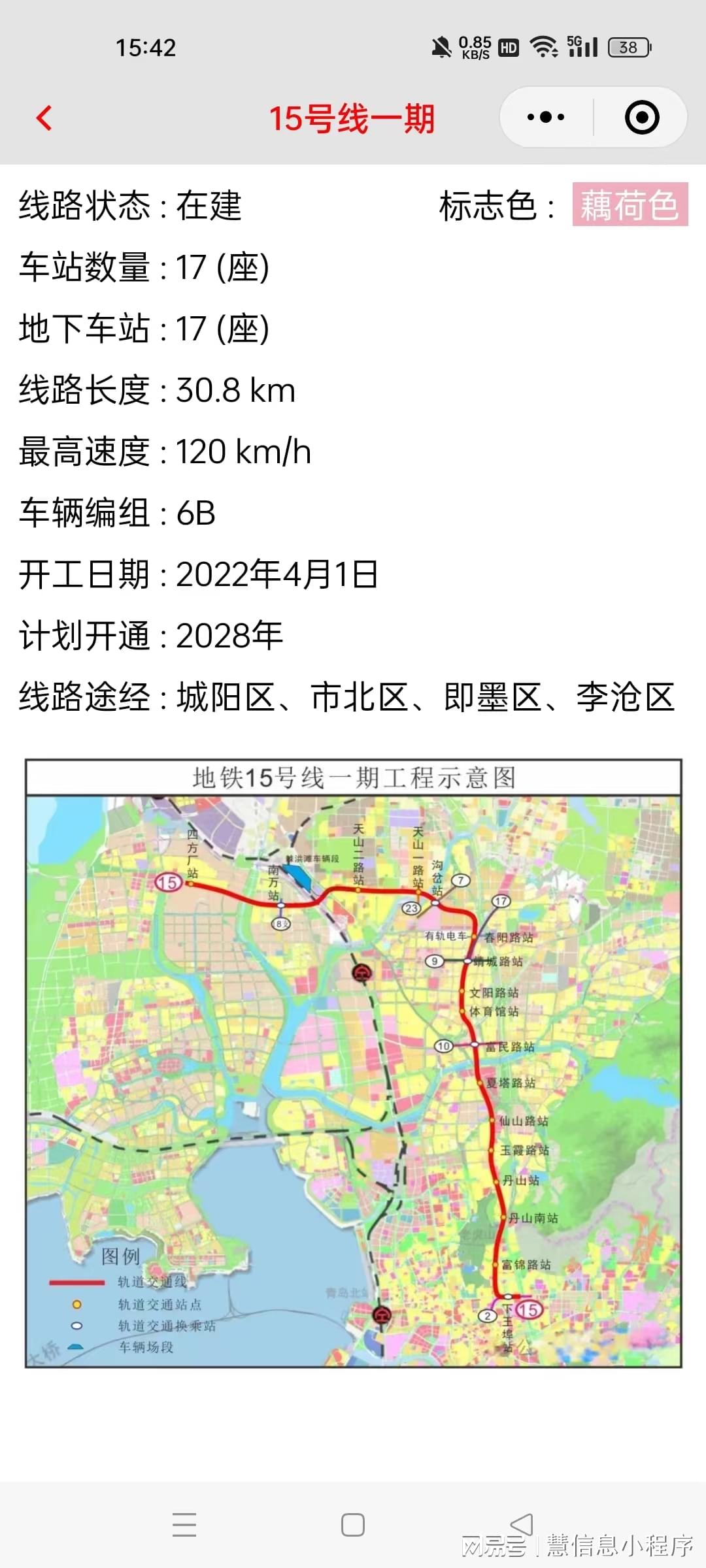Open recent apps from the navigation bar
706x1568 pixels.
pos(184,1524)
